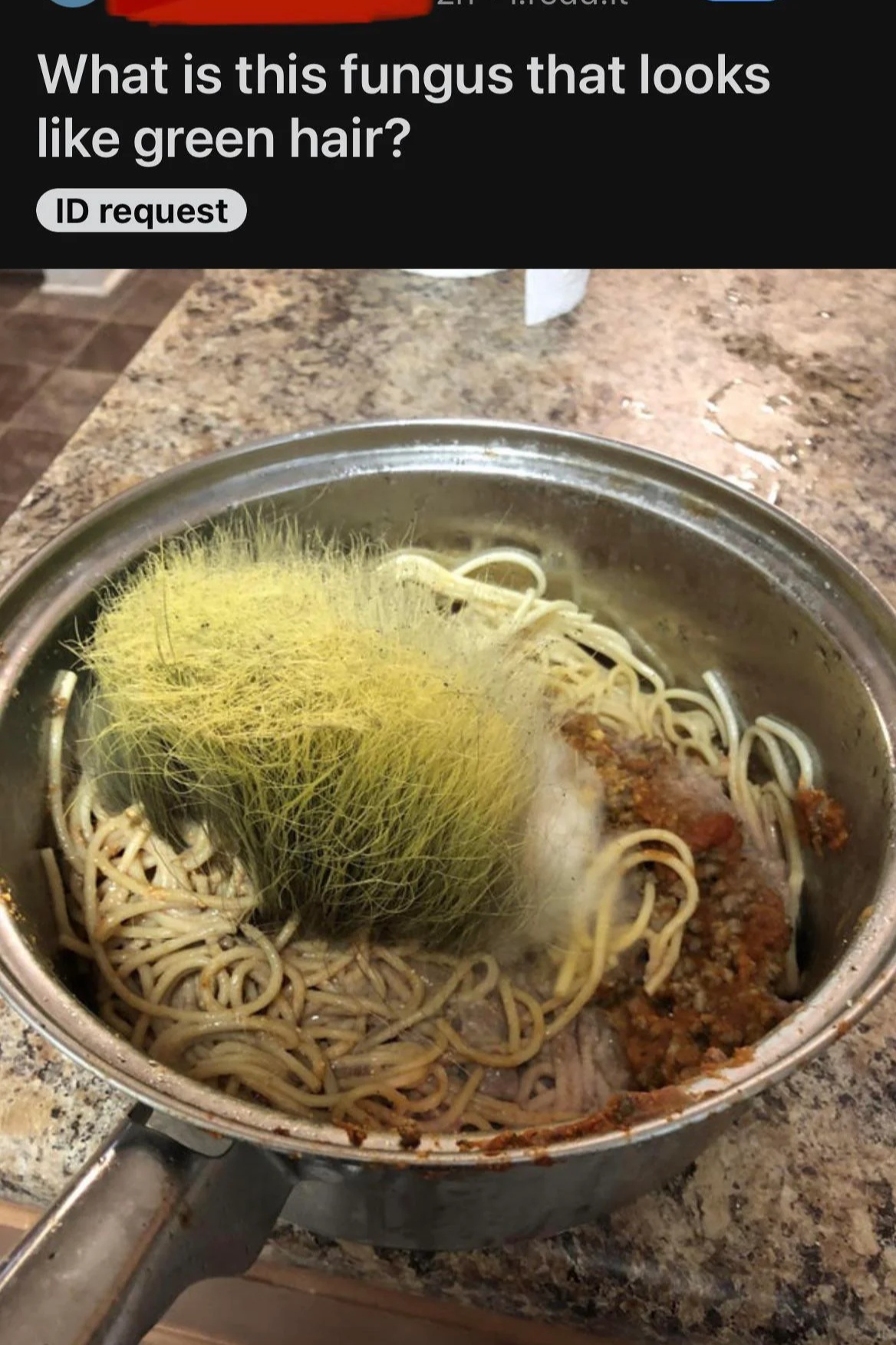Open the moldy spaghetti post image
Screen dimensions: 896x1345
click(x=448, y=806)
